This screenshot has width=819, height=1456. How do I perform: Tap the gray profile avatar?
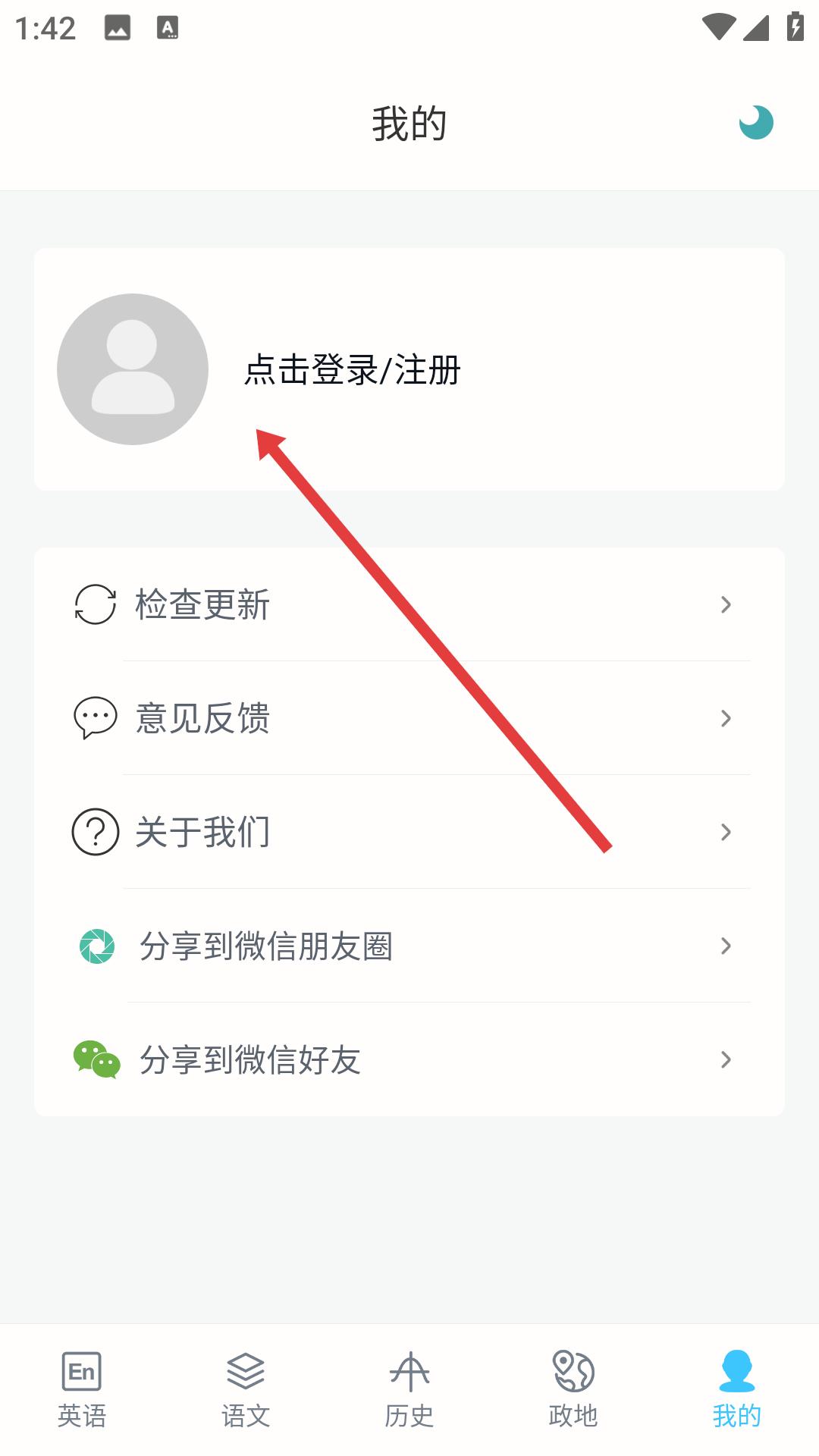[x=133, y=369]
